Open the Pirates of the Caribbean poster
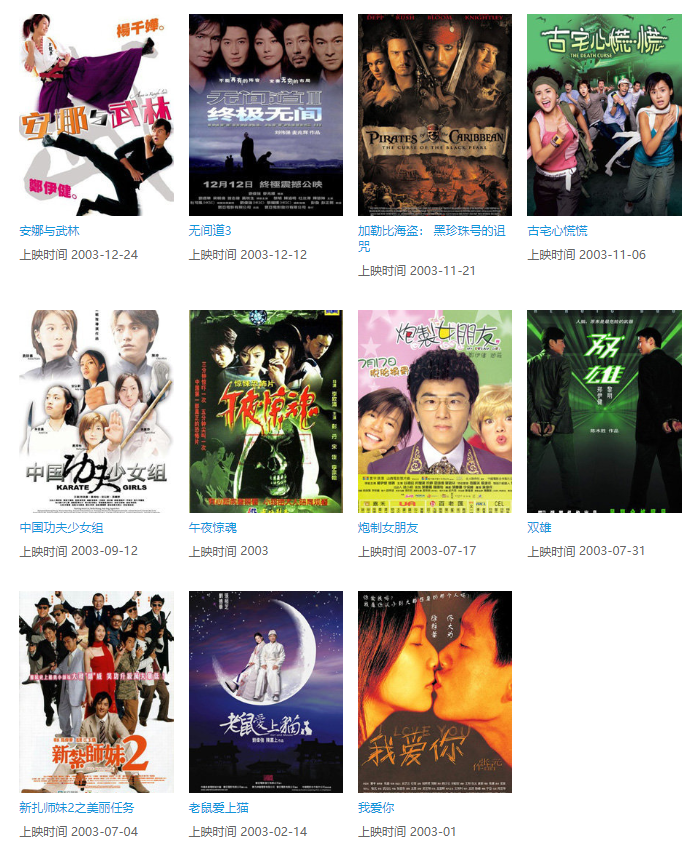Image resolution: width=687 pixels, height=864 pixels. (x=435, y=115)
